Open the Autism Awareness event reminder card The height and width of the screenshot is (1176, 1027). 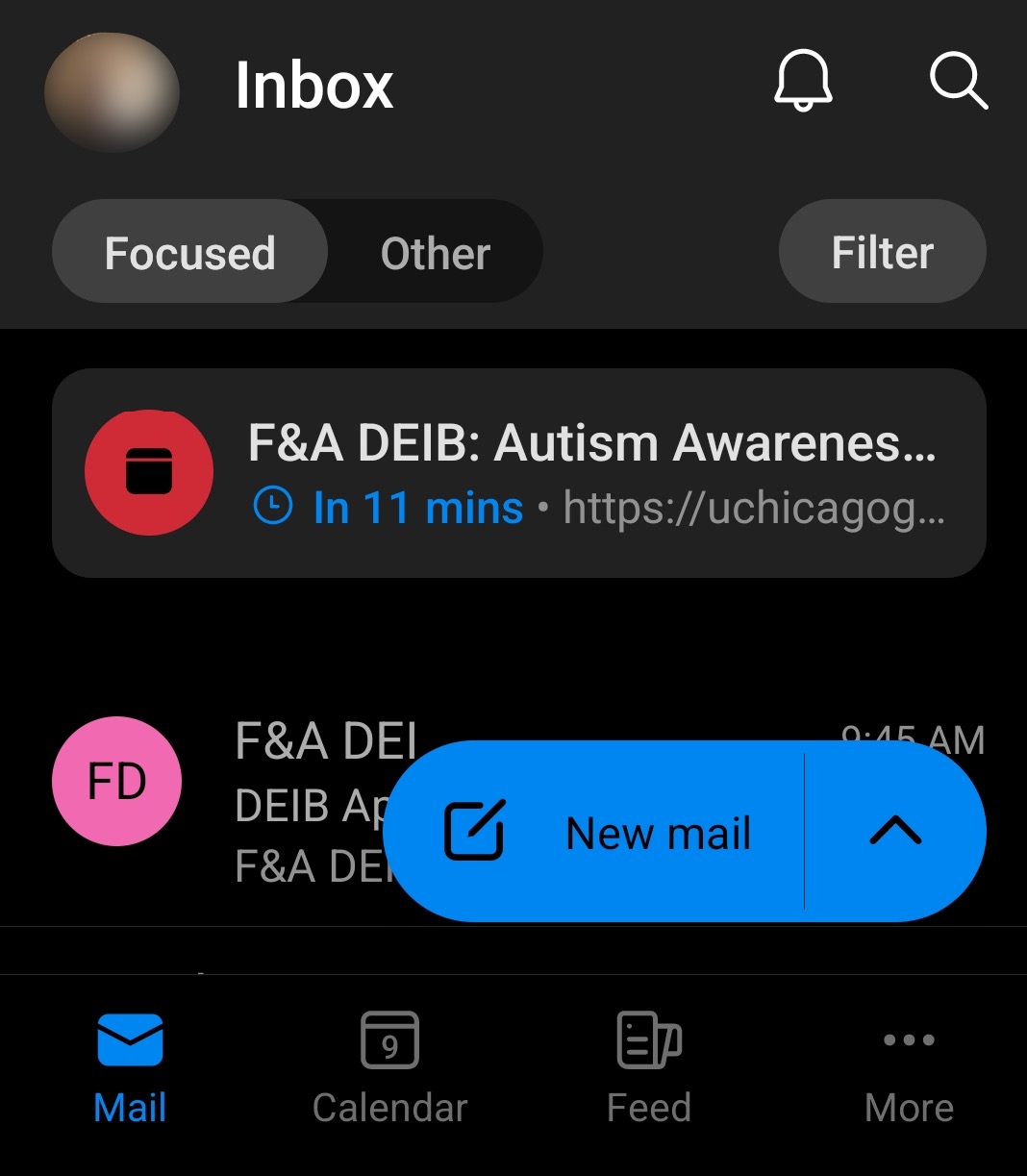[519, 473]
